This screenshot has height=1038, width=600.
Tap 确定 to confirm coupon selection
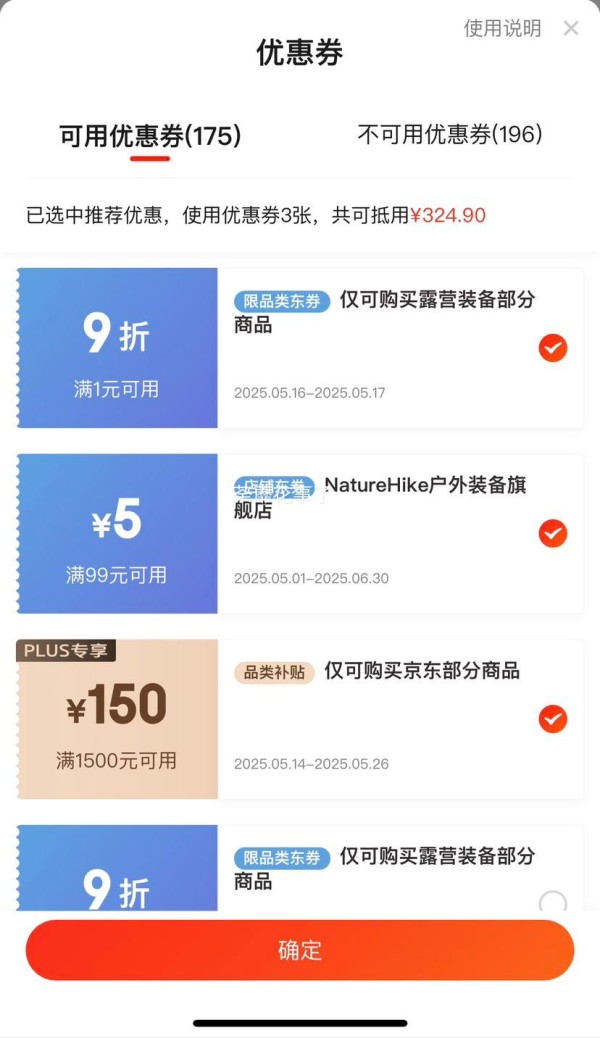300,950
